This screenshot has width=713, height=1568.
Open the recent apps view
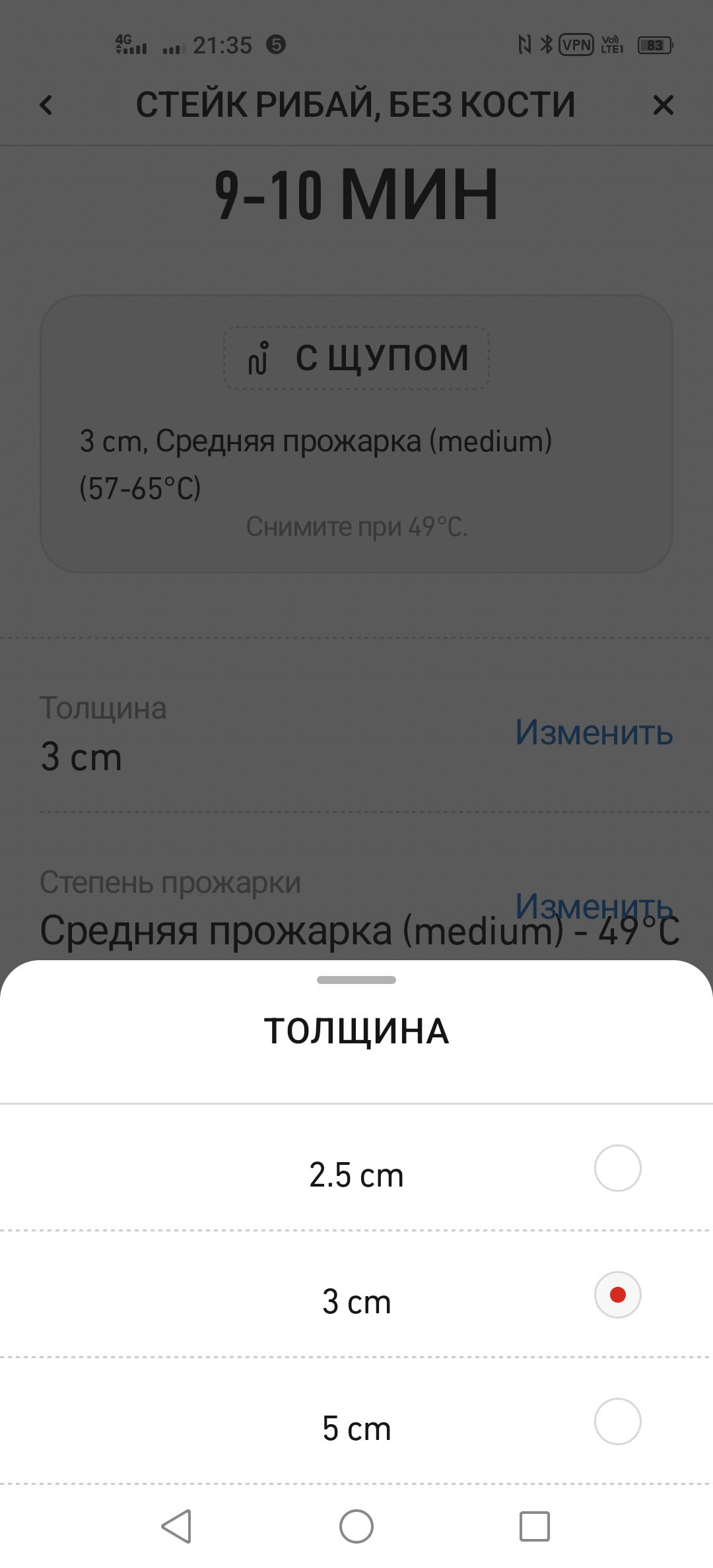[x=534, y=1526]
